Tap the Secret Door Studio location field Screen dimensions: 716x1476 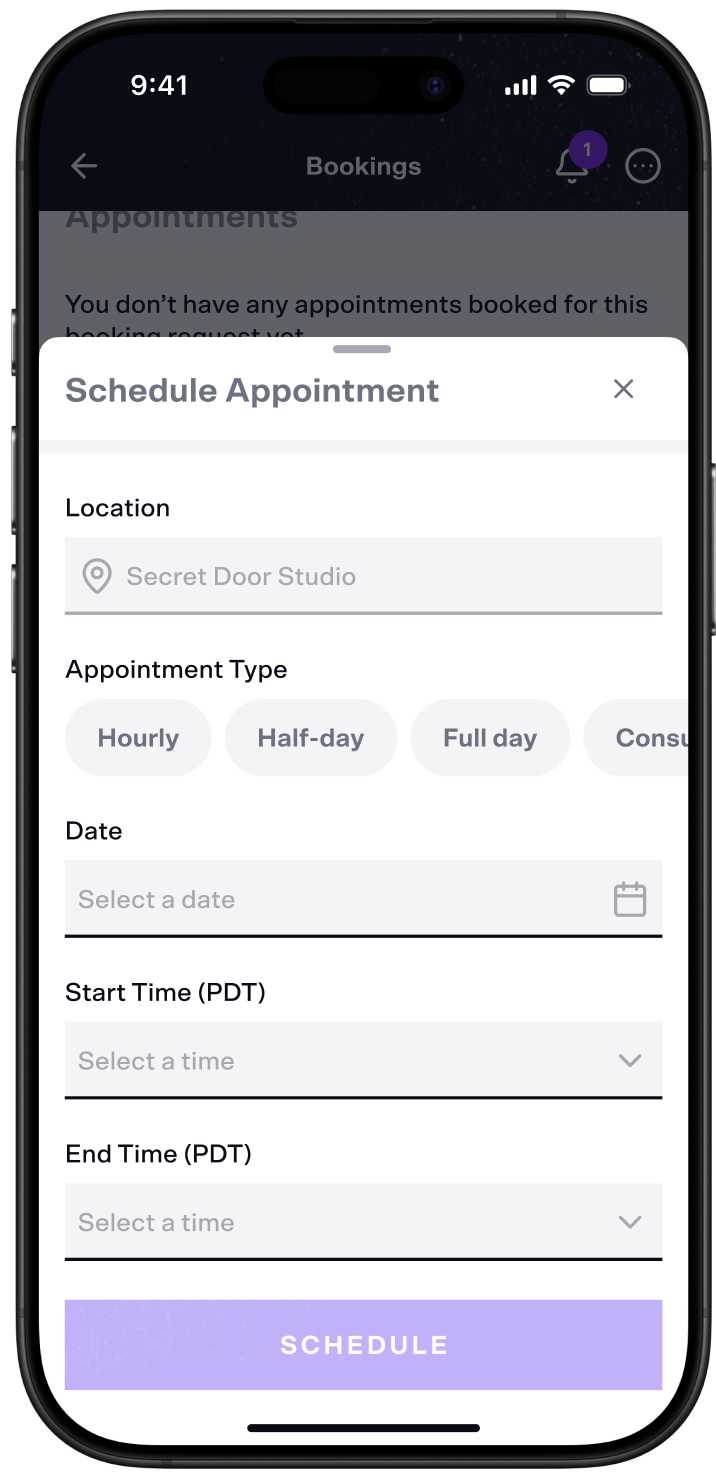tap(363, 576)
